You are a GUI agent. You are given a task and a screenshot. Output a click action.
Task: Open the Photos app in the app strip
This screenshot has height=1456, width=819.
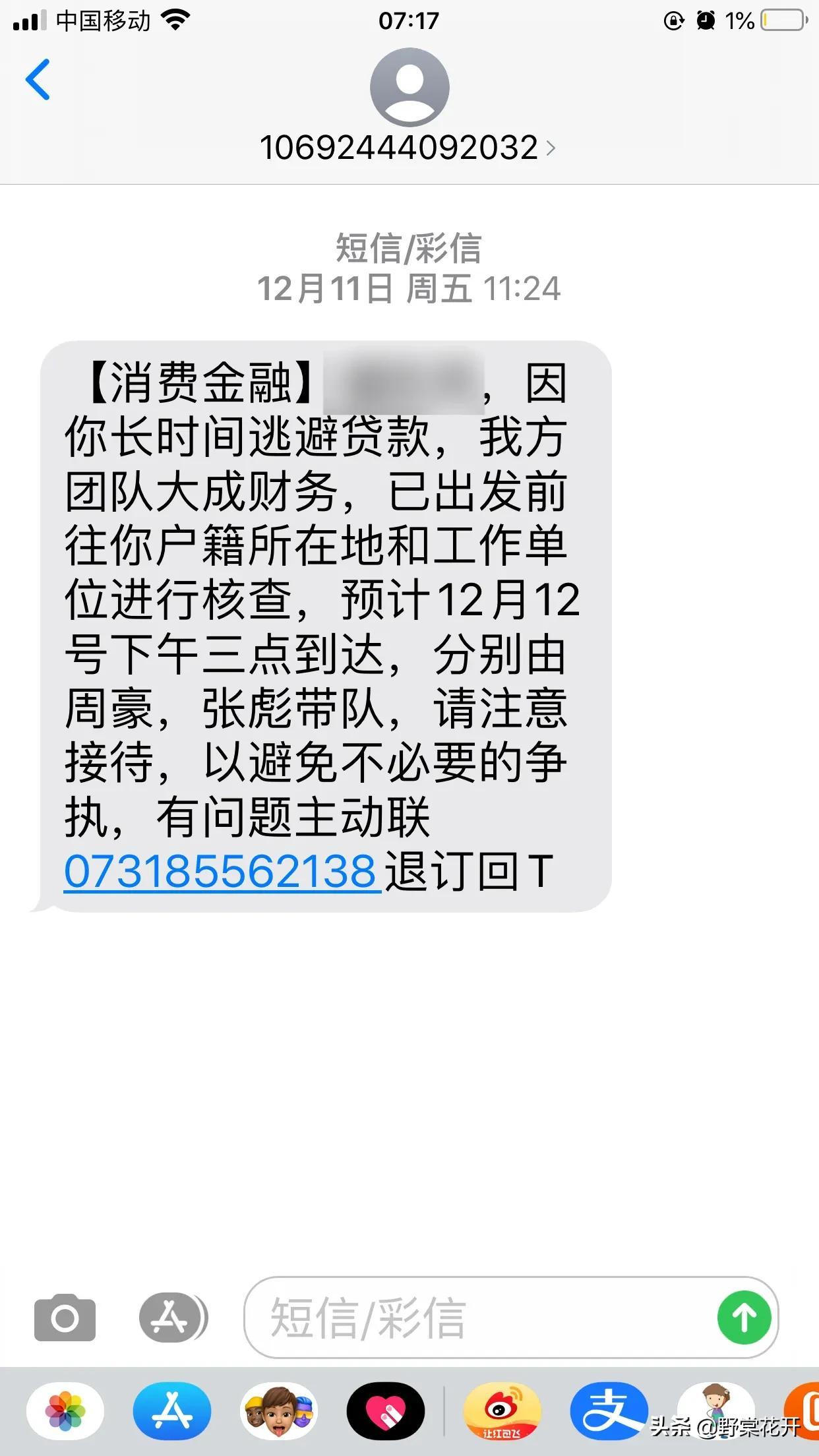click(x=65, y=1412)
